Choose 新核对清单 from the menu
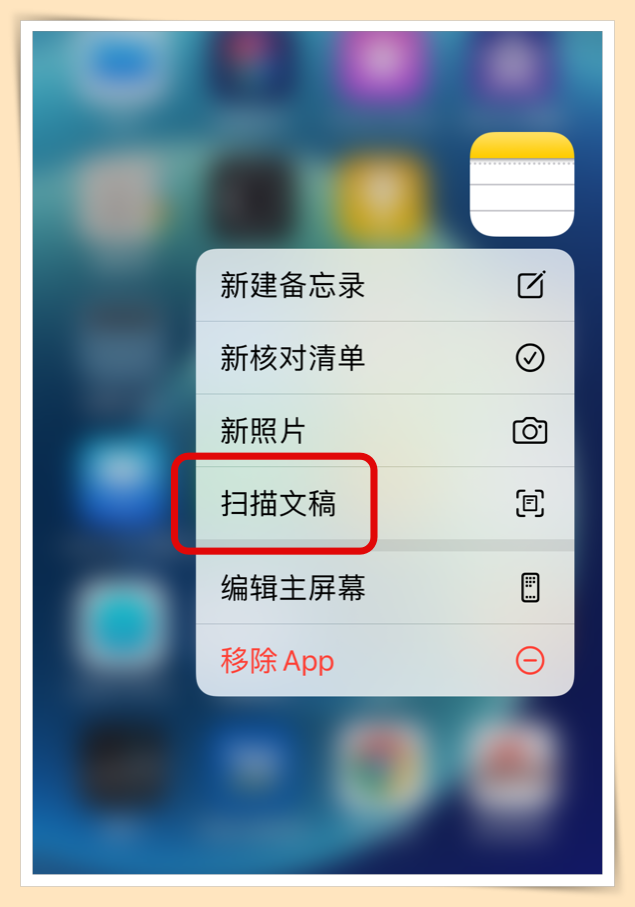 (x=384, y=358)
